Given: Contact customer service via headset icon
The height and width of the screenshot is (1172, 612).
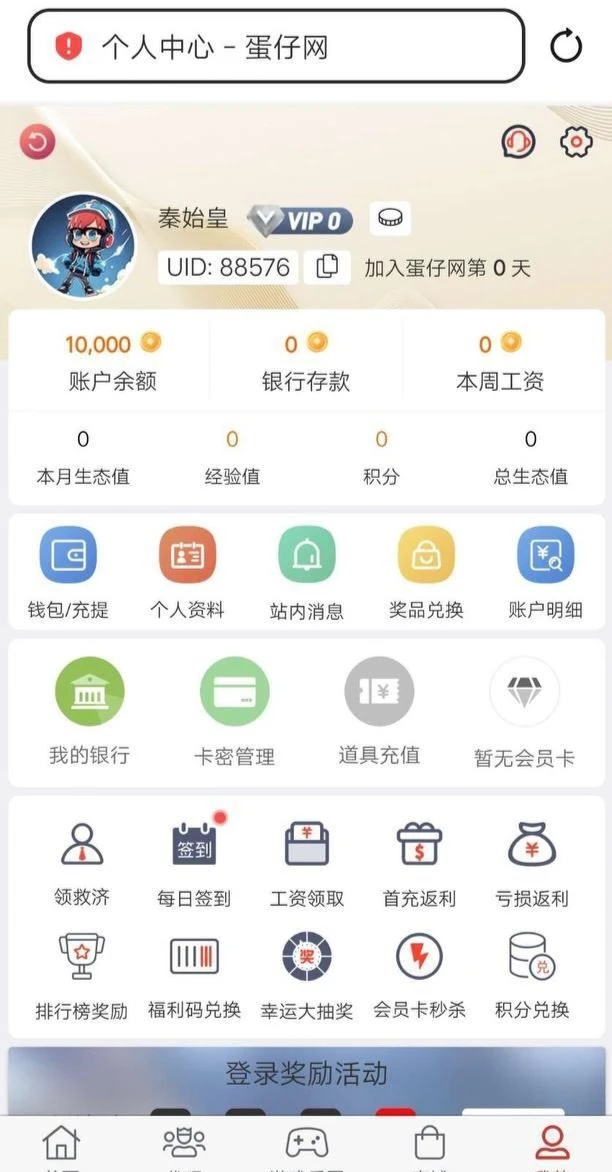Looking at the screenshot, I should 518,143.
